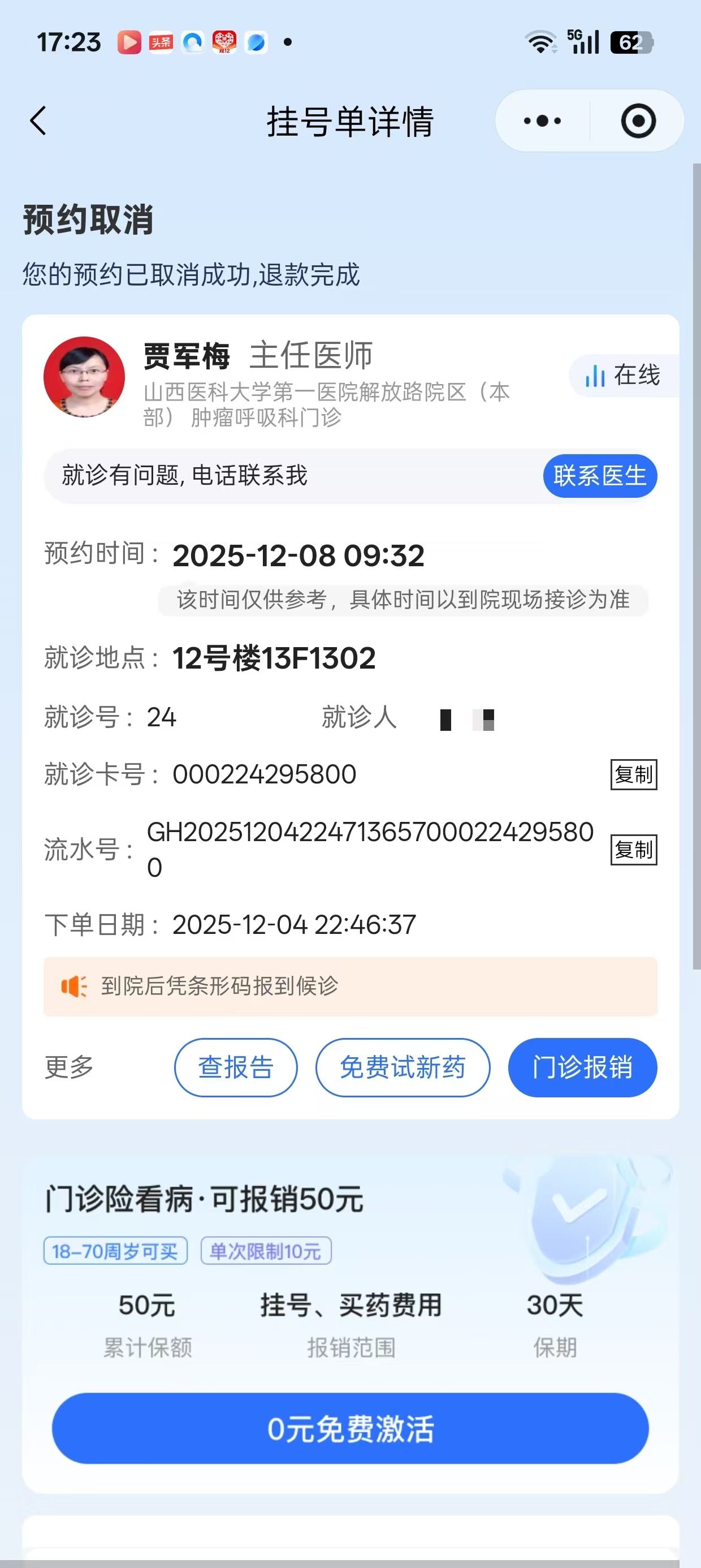Close the mini-program with the circle button
The image size is (701, 1568).
click(x=638, y=120)
